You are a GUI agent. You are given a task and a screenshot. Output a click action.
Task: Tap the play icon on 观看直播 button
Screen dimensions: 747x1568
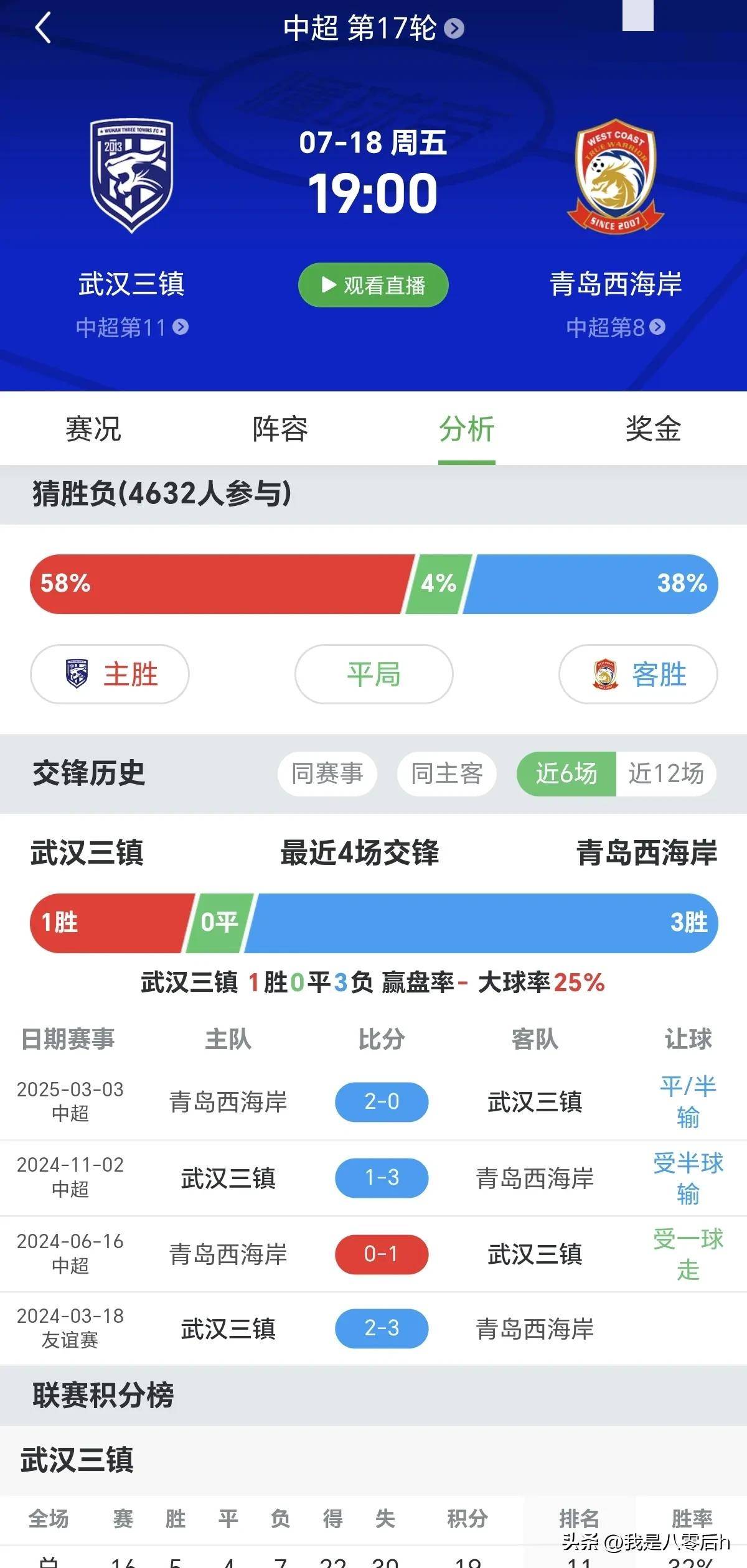327,284
